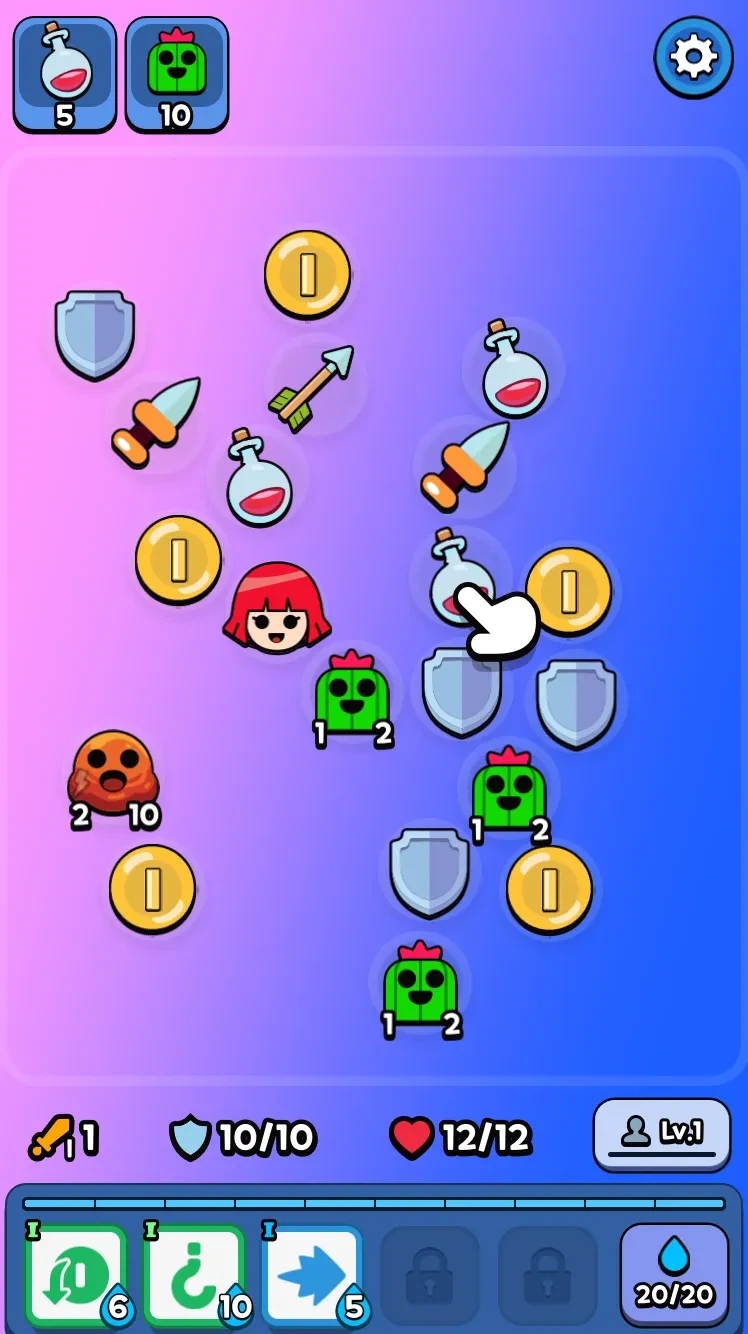Viewport: 748px width, 1334px height.
Task: Open the Lv.1 character panel
Action: pyautogui.click(x=662, y=1134)
